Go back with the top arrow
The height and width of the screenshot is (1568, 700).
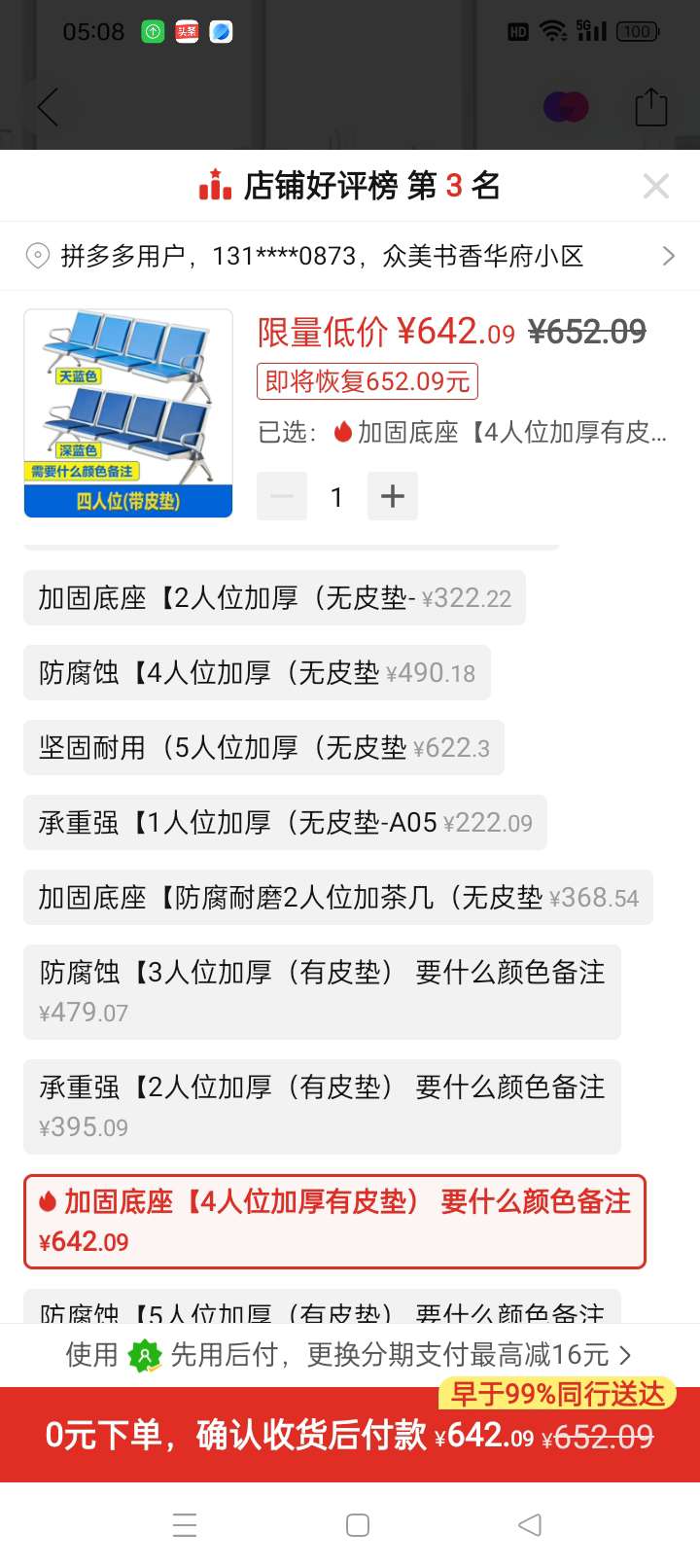(x=48, y=107)
